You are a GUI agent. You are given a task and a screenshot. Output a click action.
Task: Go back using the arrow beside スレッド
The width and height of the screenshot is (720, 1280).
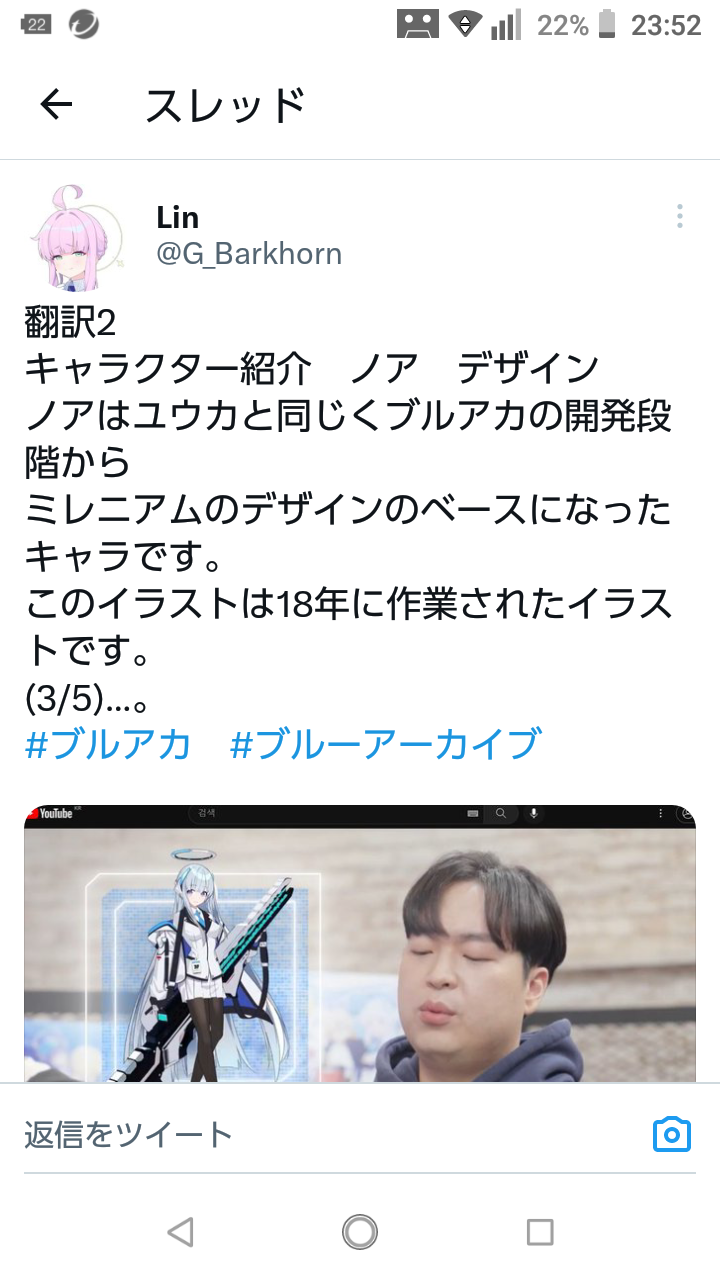click(56, 104)
